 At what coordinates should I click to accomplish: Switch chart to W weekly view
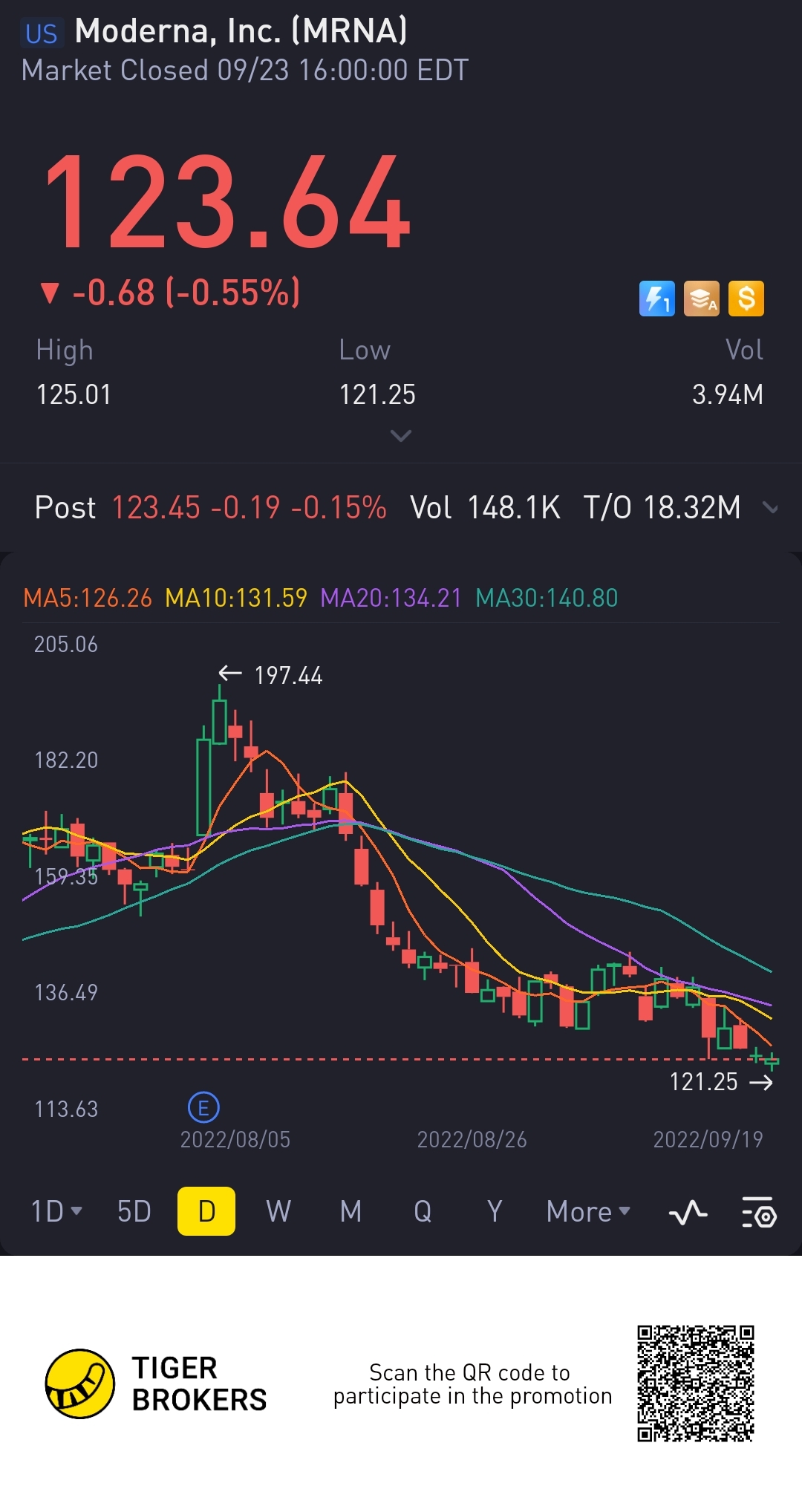pyautogui.click(x=278, y=1211)
